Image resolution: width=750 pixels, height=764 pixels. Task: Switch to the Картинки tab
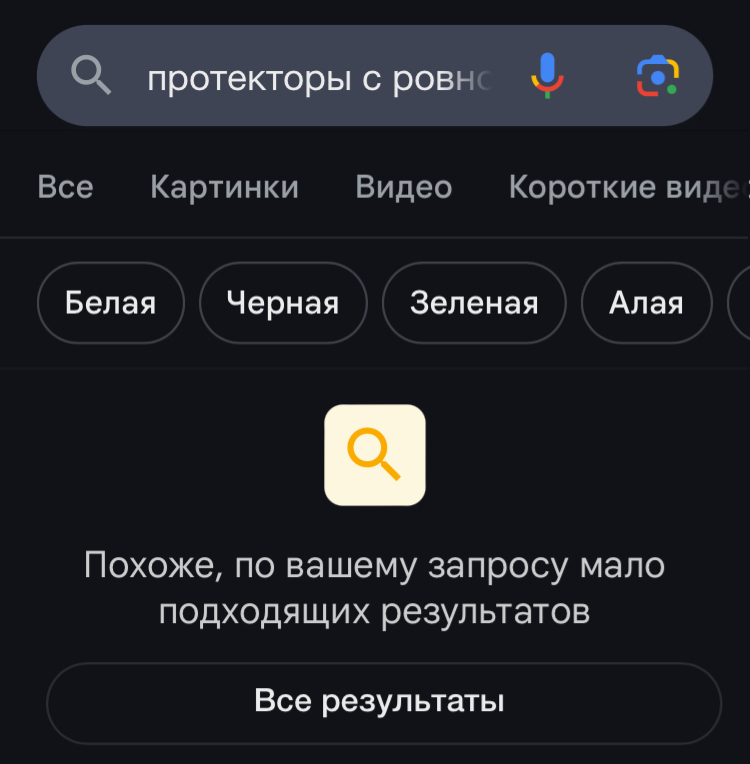(224, 187)
